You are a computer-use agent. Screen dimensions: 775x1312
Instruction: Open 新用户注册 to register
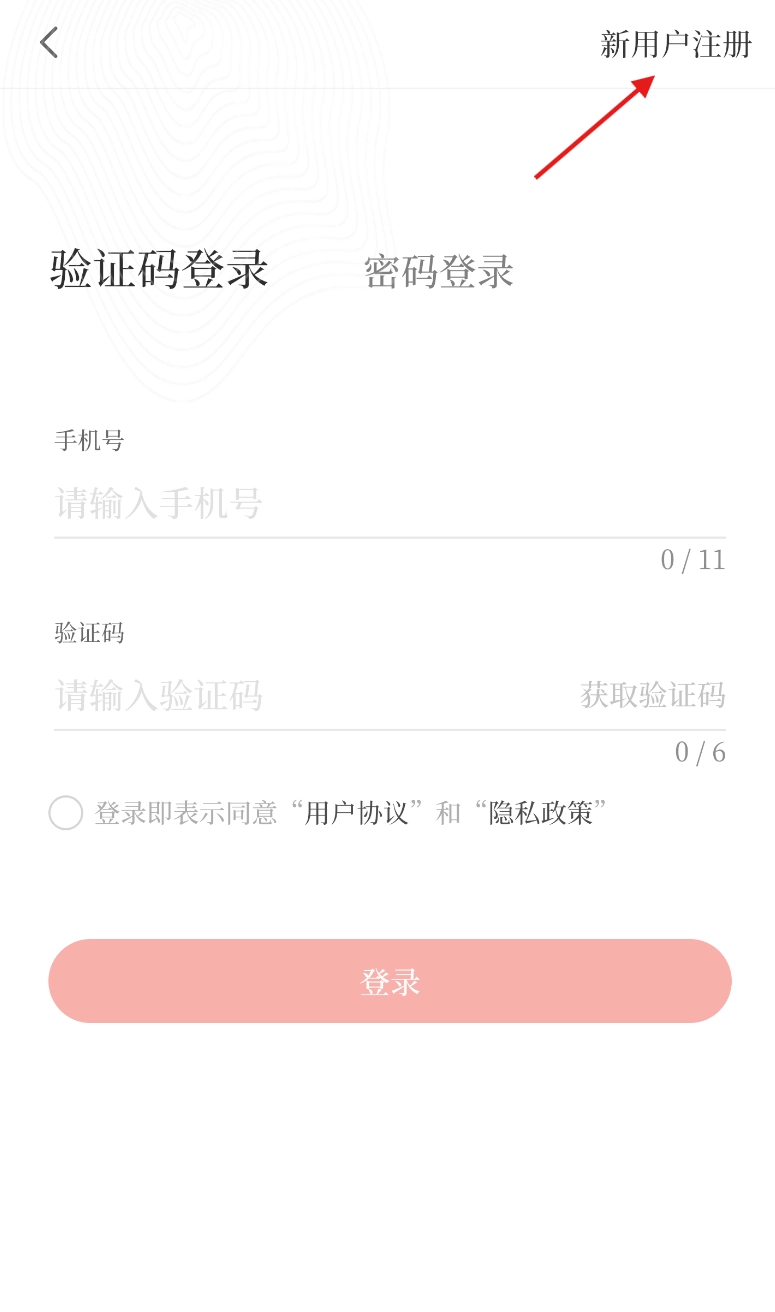point(675,45)
